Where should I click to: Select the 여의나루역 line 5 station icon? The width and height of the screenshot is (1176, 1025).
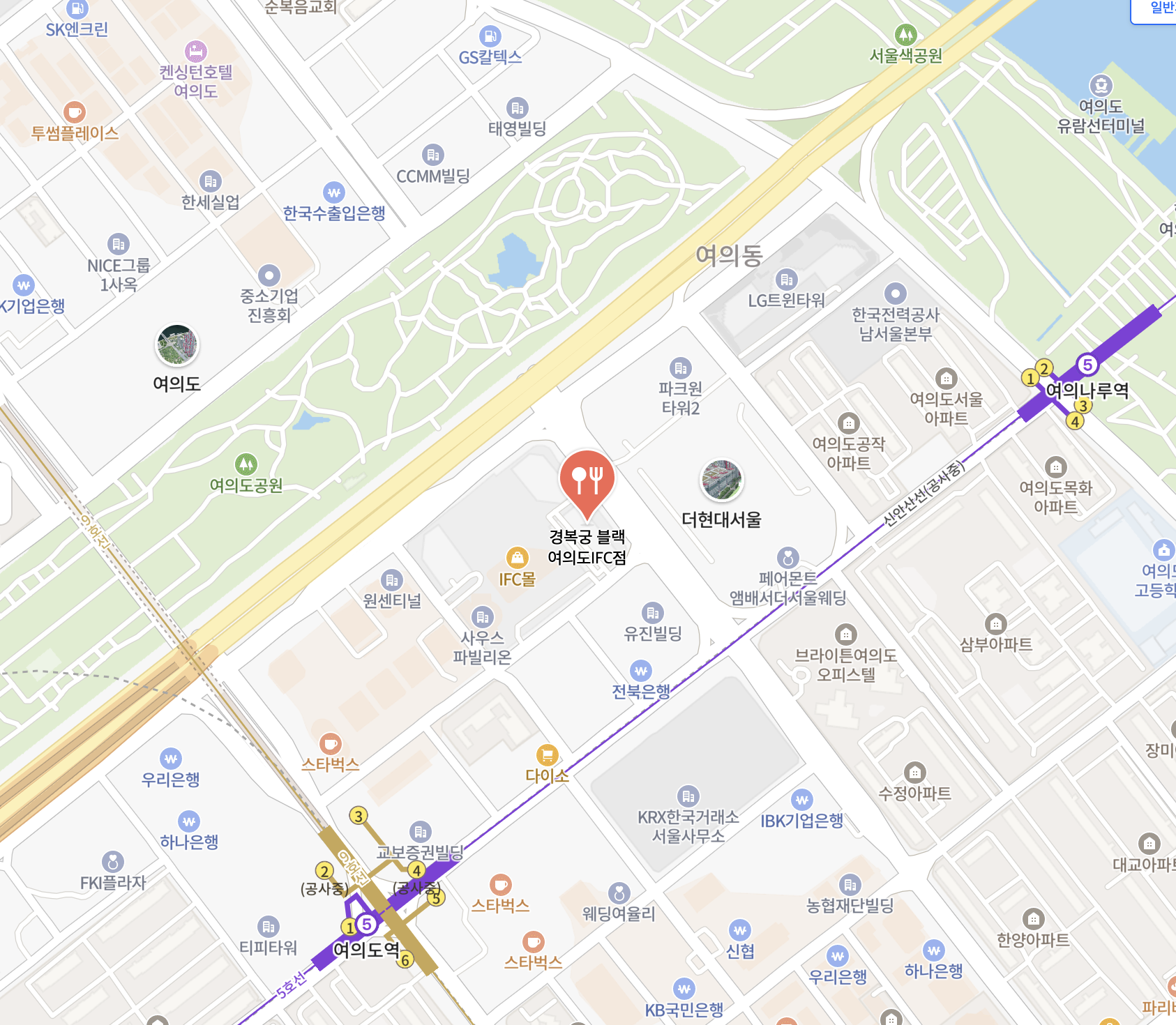coord(1087,365)
